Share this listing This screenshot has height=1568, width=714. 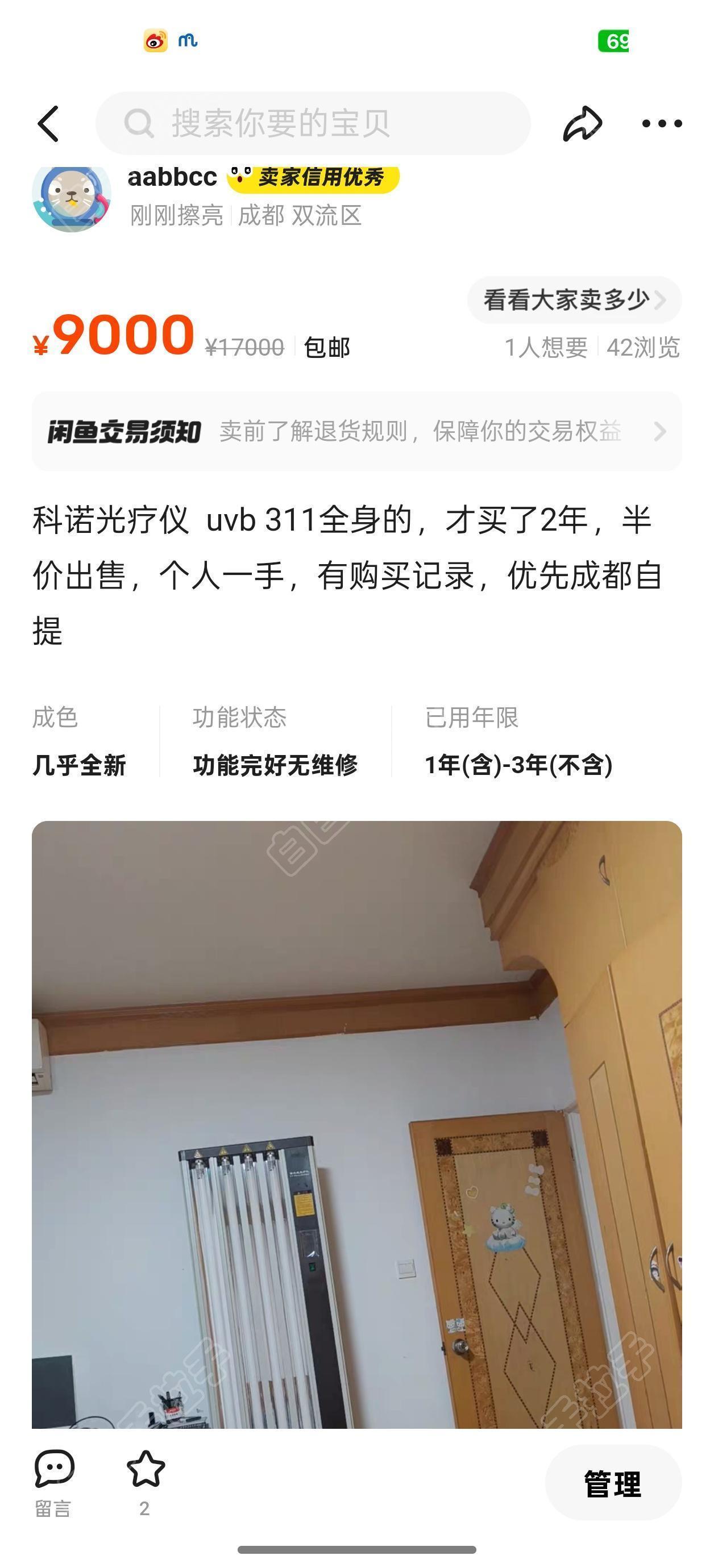pos(583,124)
